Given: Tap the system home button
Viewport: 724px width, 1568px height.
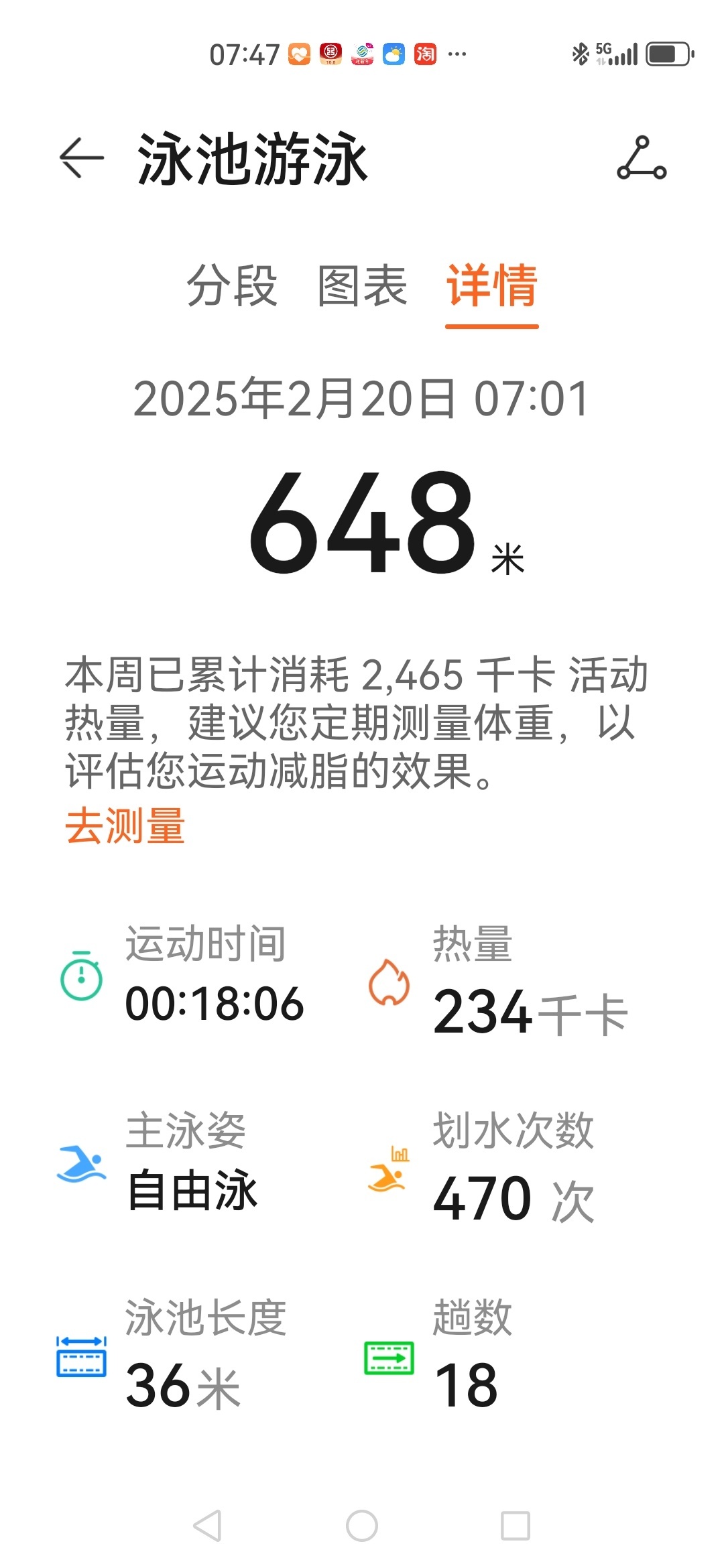Looking at the screenshot, I should (362, 1526).
